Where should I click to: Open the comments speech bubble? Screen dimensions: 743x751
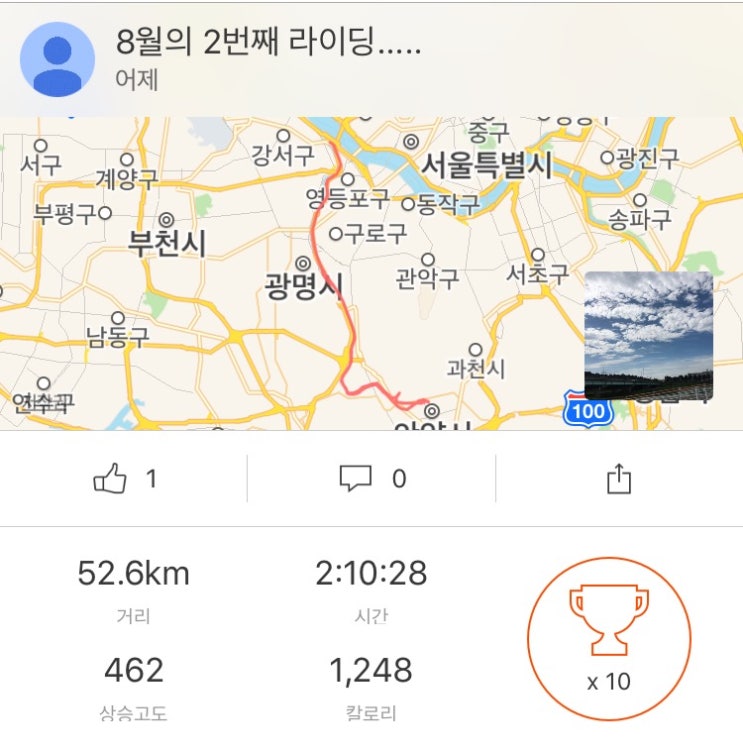click(356, 480)
